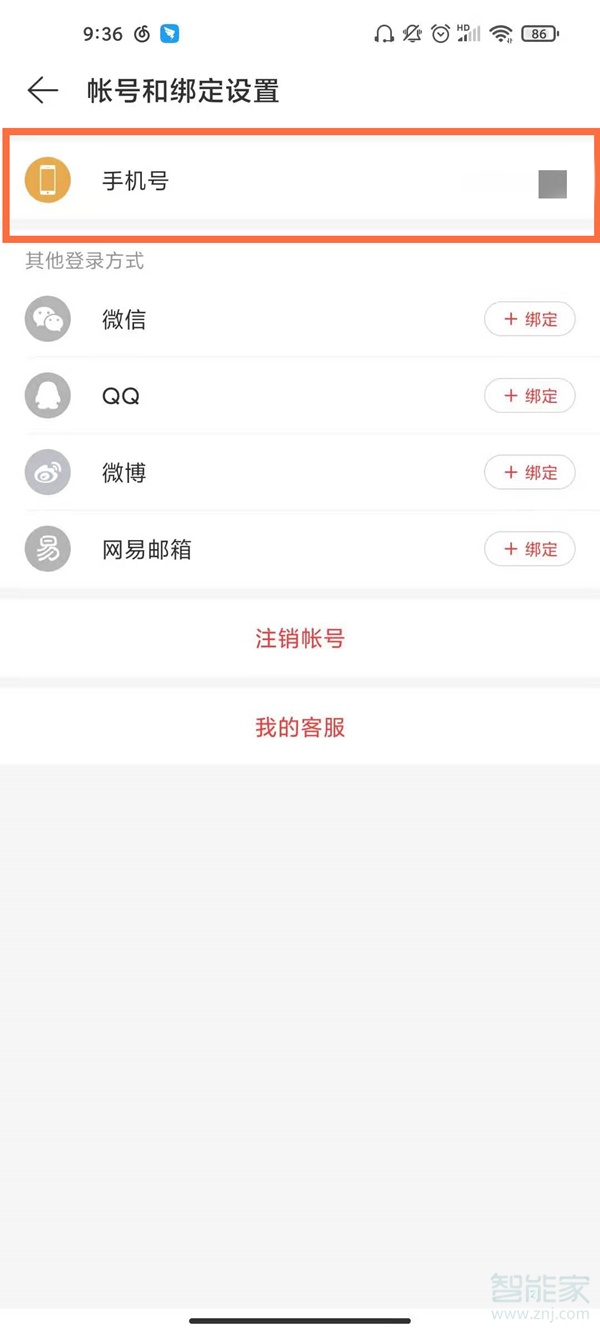Bind the QQ account
600x1333 pixels.
tap(529, 396)
